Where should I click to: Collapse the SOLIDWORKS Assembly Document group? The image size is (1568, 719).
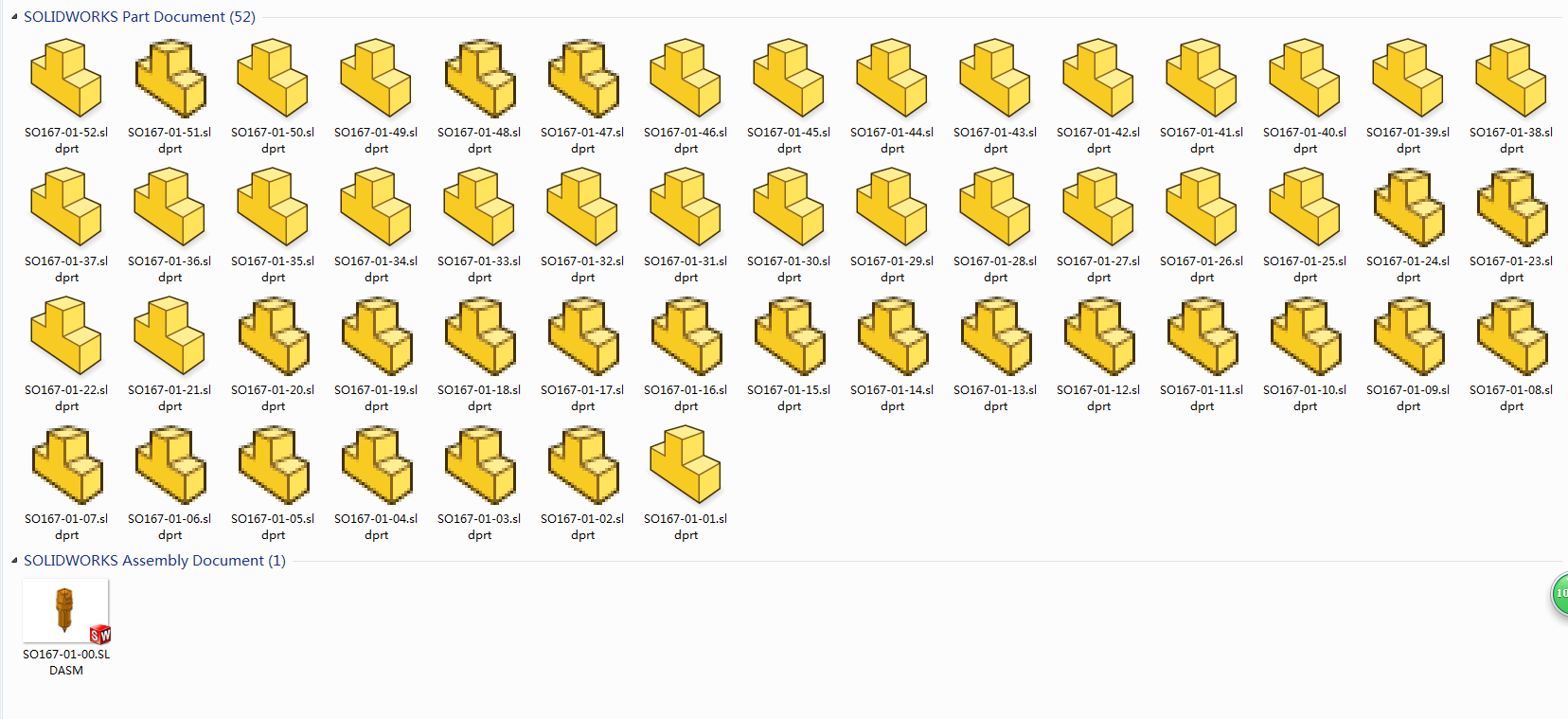tap(14, 561)
